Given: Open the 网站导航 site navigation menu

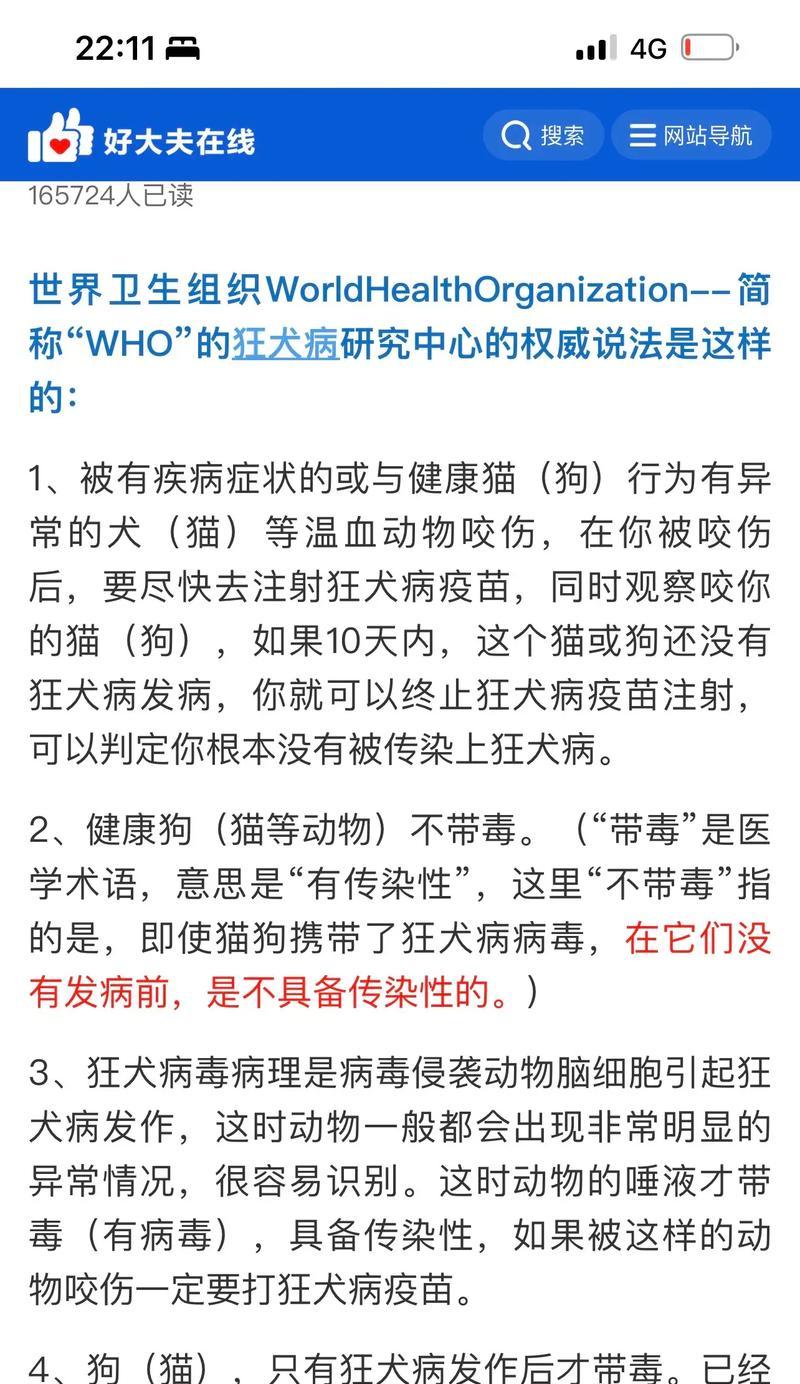Looking at the screenshot, I should tap(691, 135).
